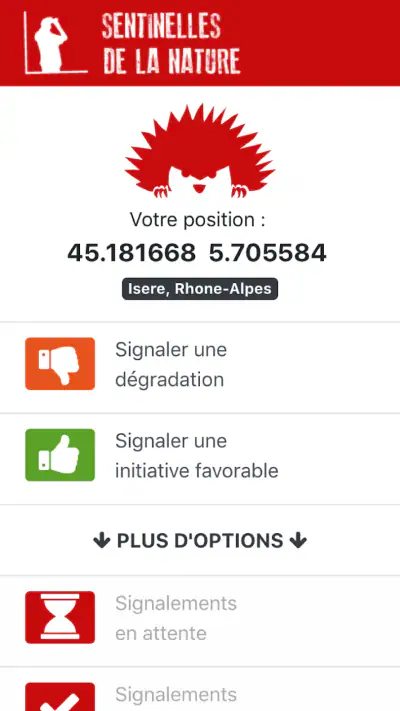Expand the PLUS D'OPTIONS section

[x=200, y=540]
